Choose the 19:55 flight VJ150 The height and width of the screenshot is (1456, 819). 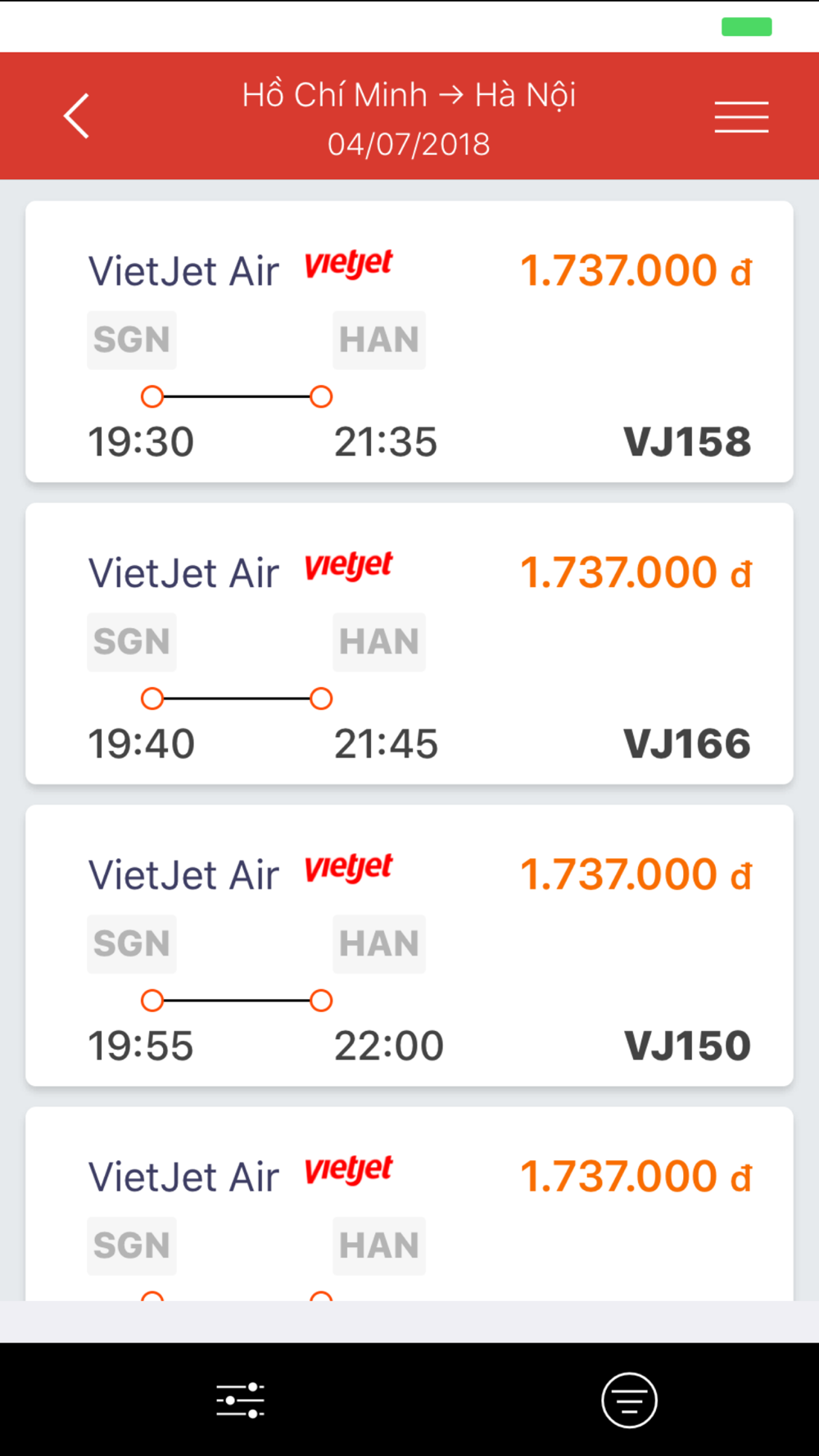click(409, 946)
